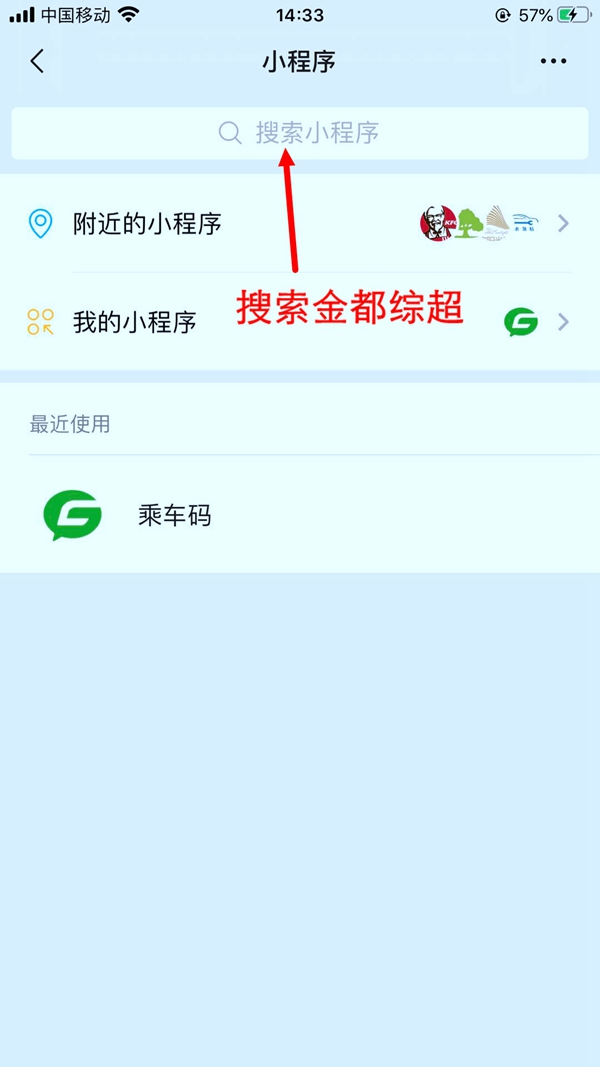The image size is (600, 1067).
Task: Launch the recently used 乘车码 mini program
Action: (x=300, y=516)
